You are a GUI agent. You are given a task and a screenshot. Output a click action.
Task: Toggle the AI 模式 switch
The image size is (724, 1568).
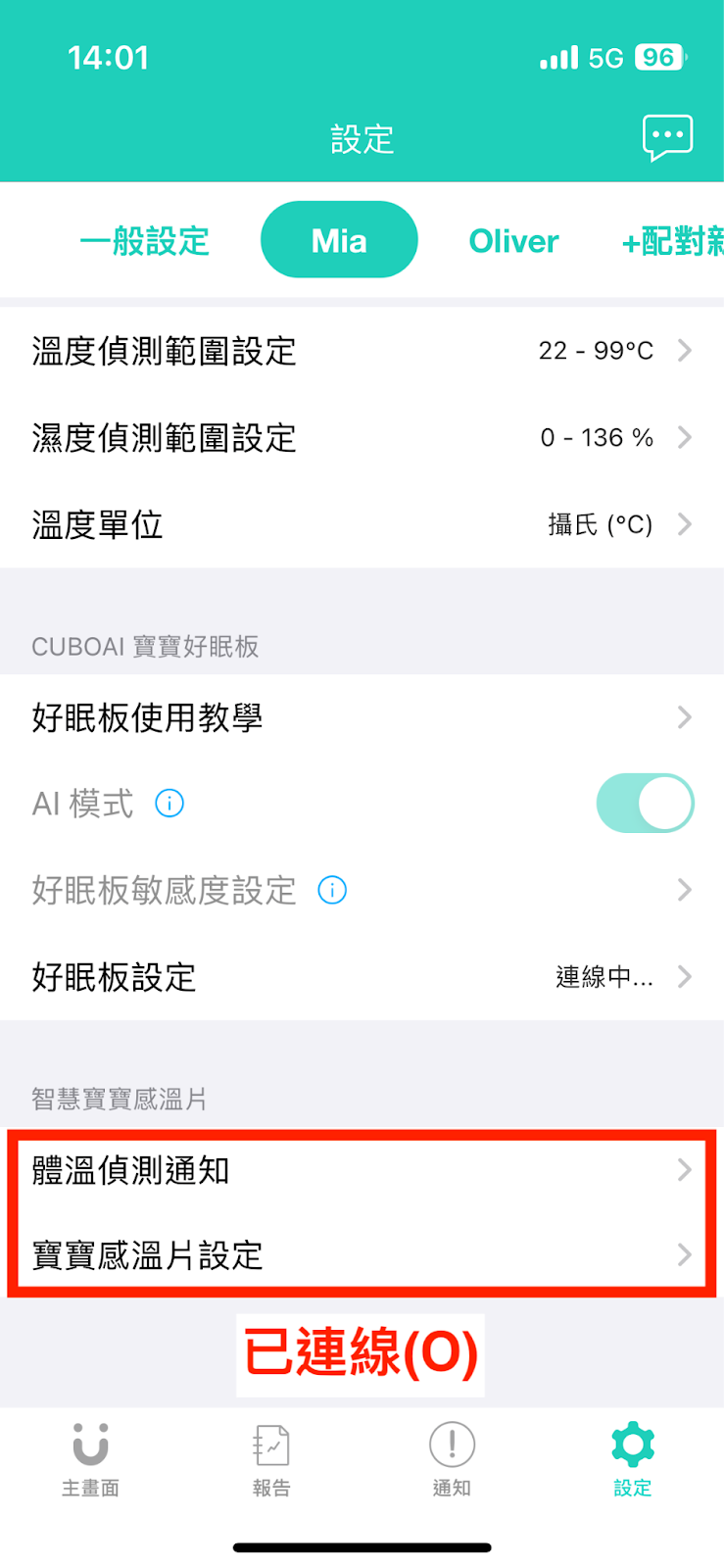coord(645,804)
